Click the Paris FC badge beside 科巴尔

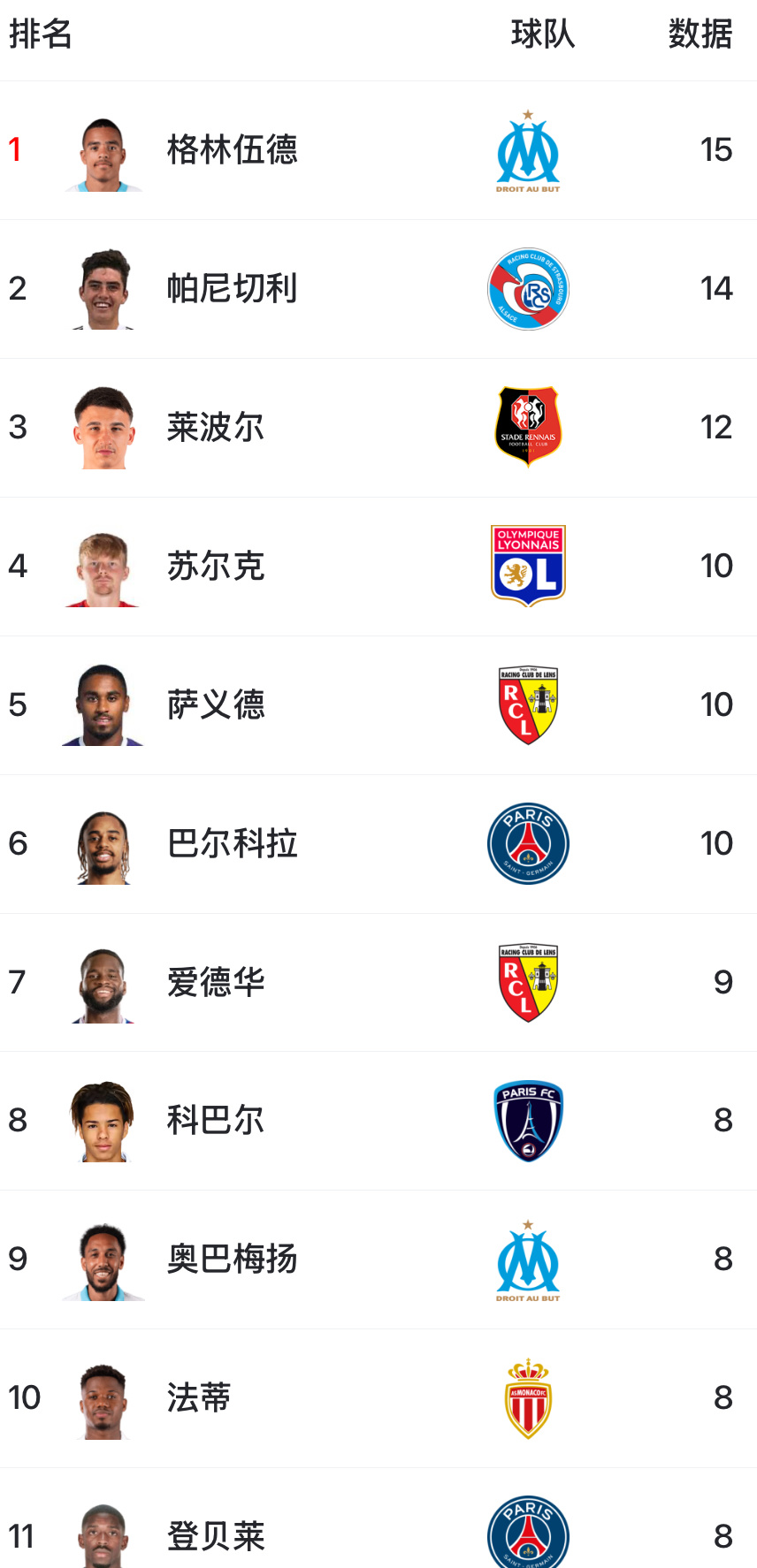point(528,1120)
